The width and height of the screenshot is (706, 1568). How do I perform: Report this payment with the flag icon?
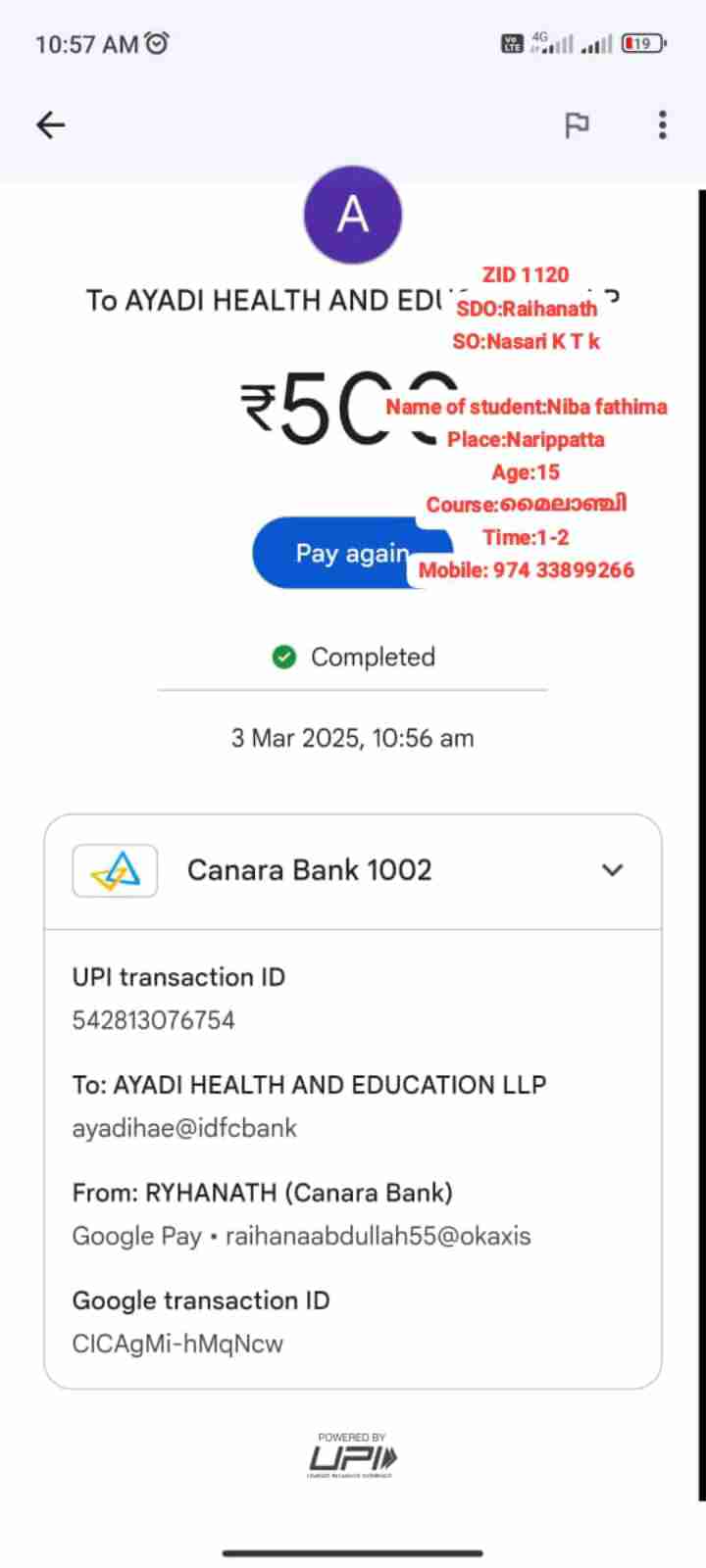[x=577, y=125]
